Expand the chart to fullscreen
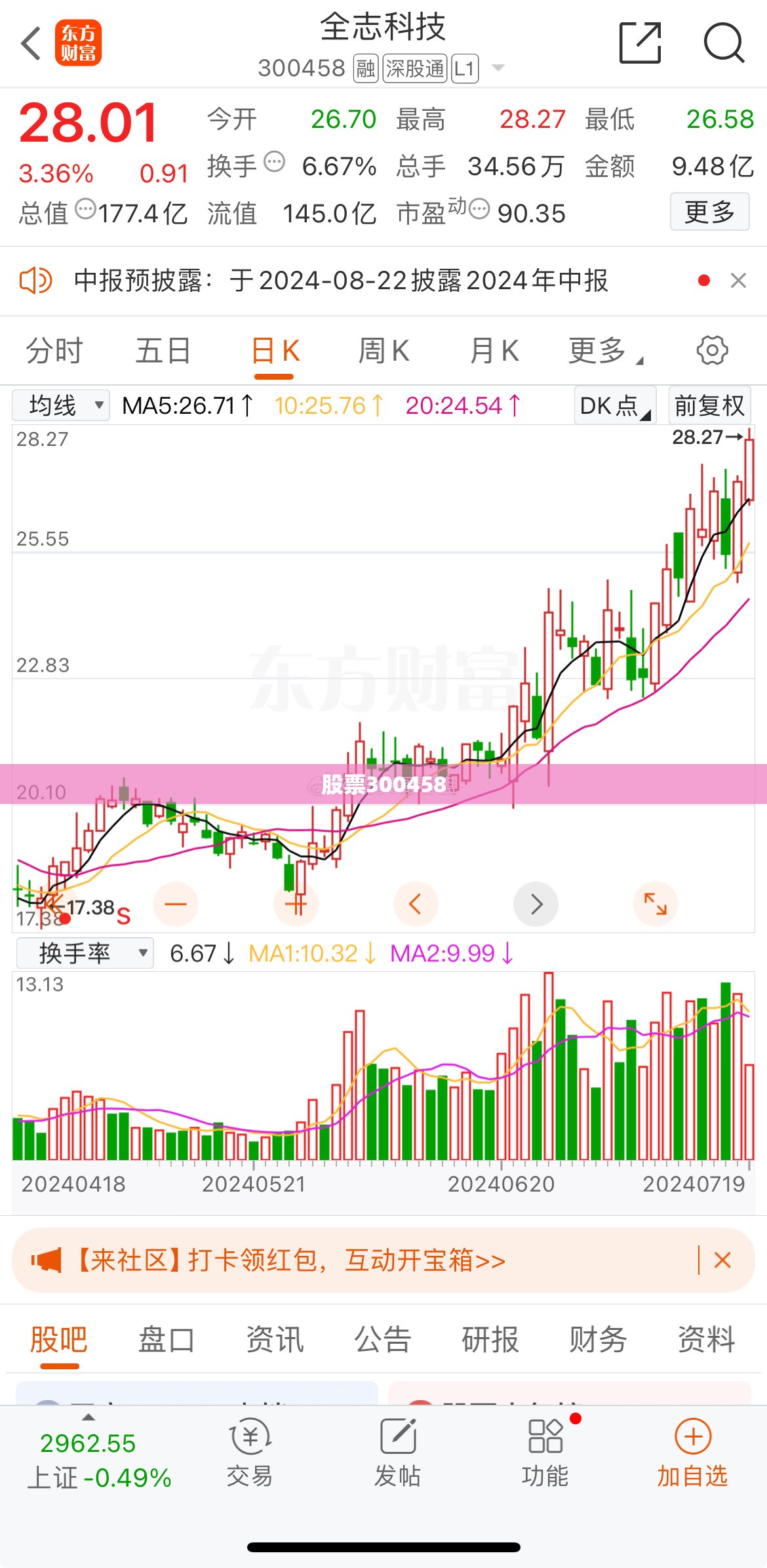767x1568 pixels. tap(655, 904)
